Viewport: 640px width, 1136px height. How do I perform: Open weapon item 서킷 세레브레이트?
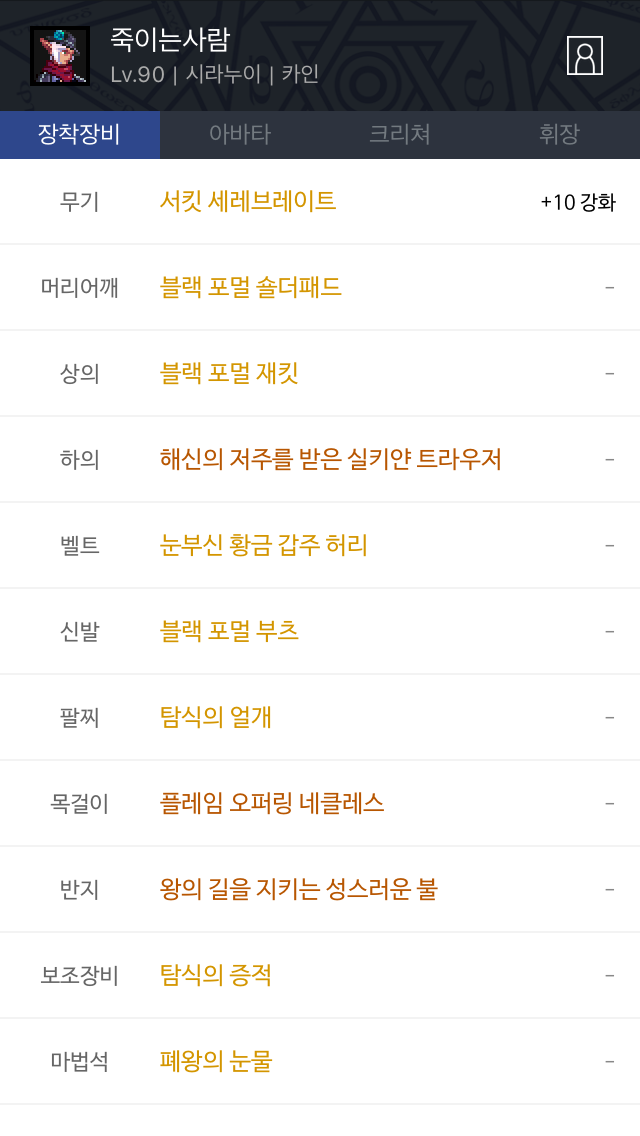[x=248, y=201]
